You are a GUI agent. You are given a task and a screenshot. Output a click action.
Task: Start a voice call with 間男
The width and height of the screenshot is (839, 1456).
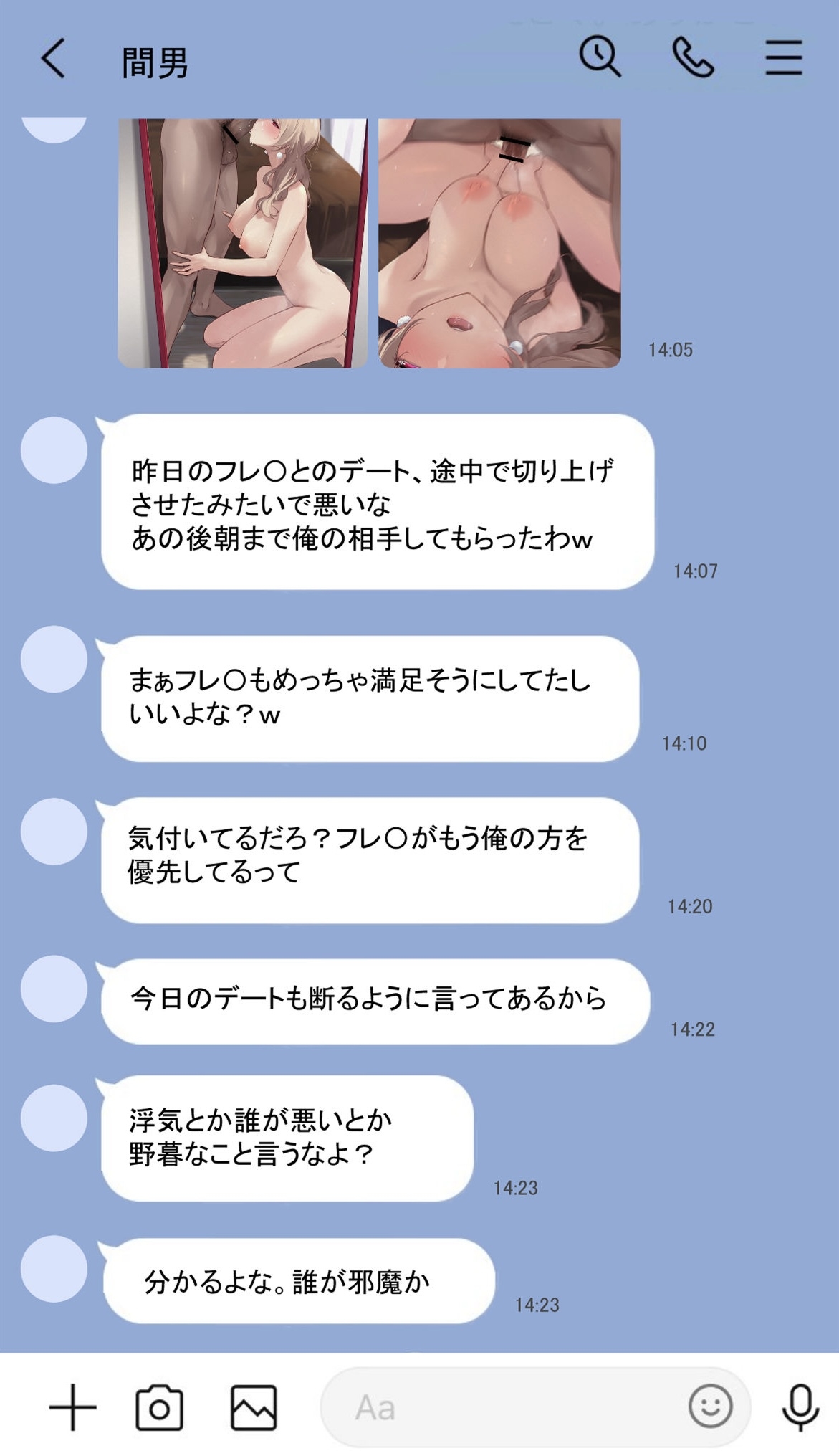coord(692,57)
